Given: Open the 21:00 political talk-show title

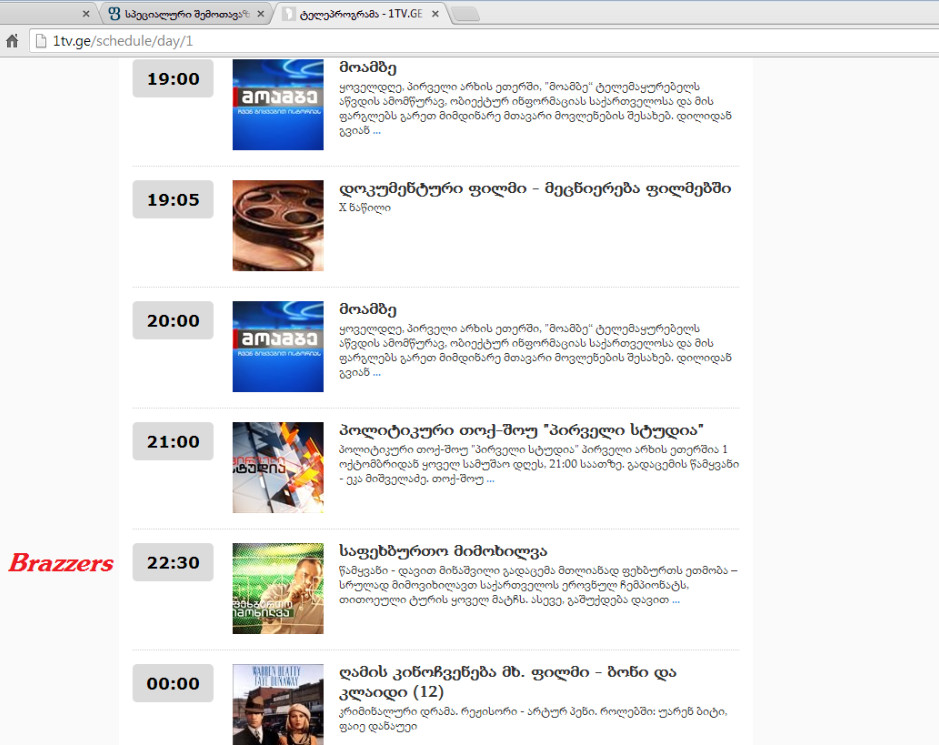Looking at the screenshot, I should click(x=522, y=431).
